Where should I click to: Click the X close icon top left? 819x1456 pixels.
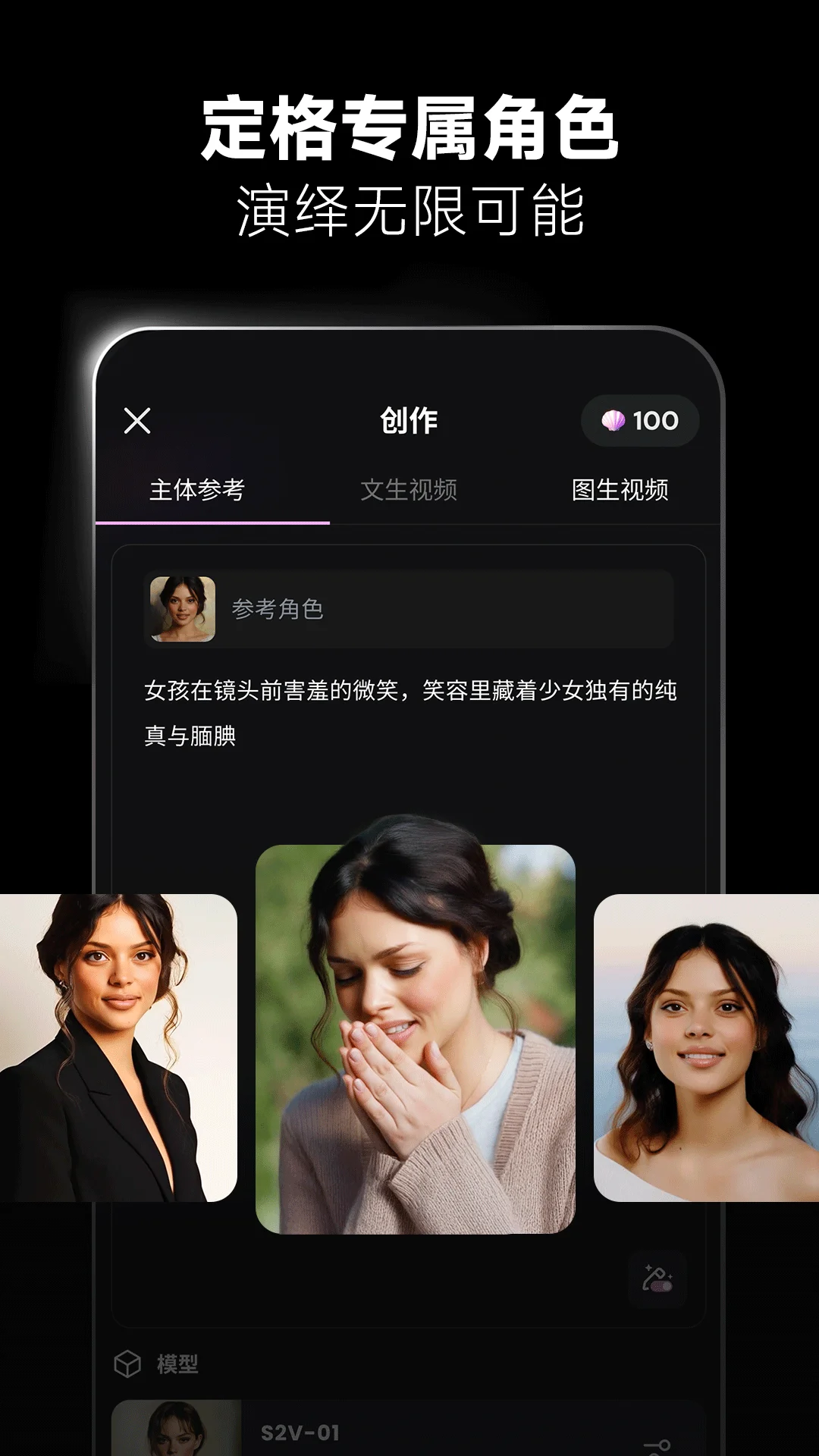pos(138,420)
